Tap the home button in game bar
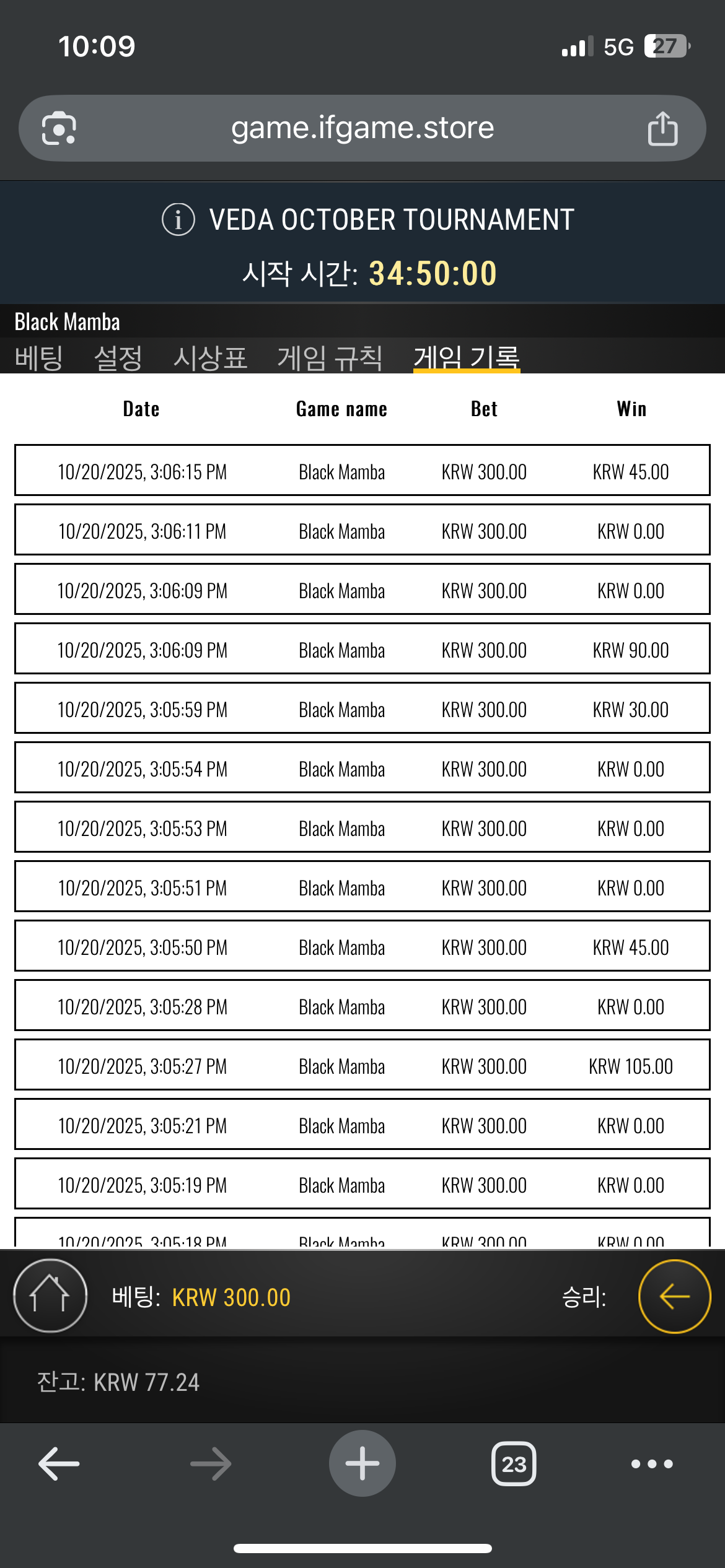The width and height of the screenshot is (725, 1568). (50, 1295)
